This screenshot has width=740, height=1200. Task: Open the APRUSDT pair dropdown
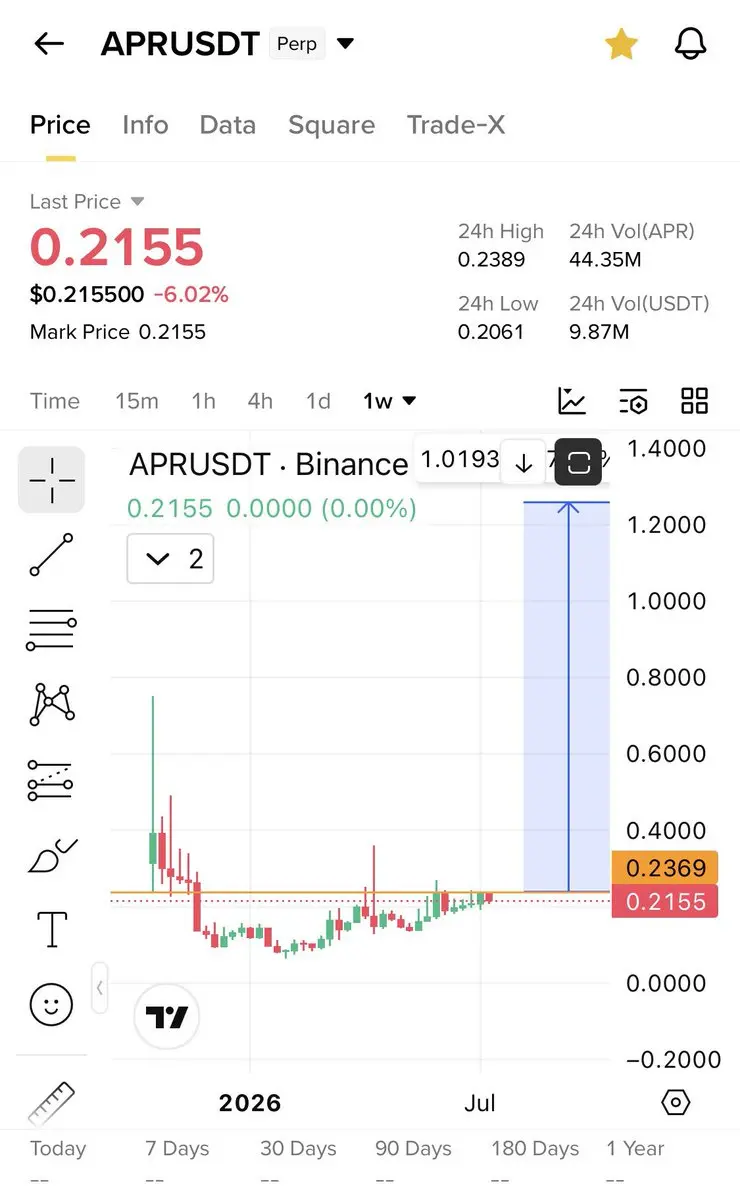345,44
